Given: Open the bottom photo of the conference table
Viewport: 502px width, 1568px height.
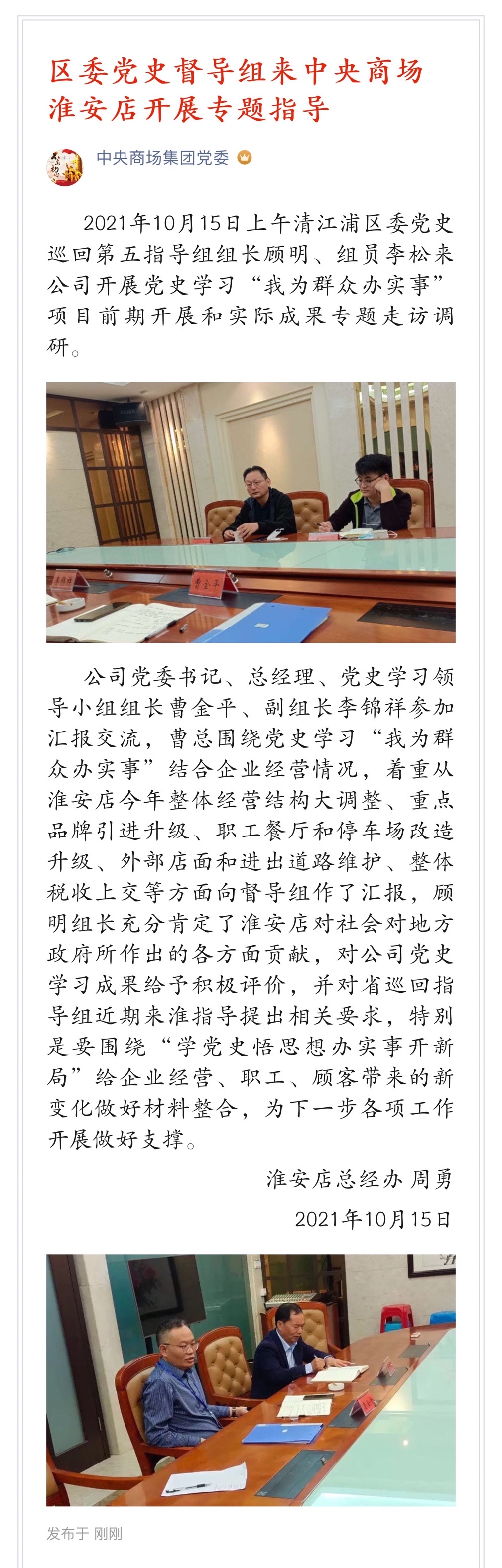Looking at the screenshot, I should [x=251, y=1380].
